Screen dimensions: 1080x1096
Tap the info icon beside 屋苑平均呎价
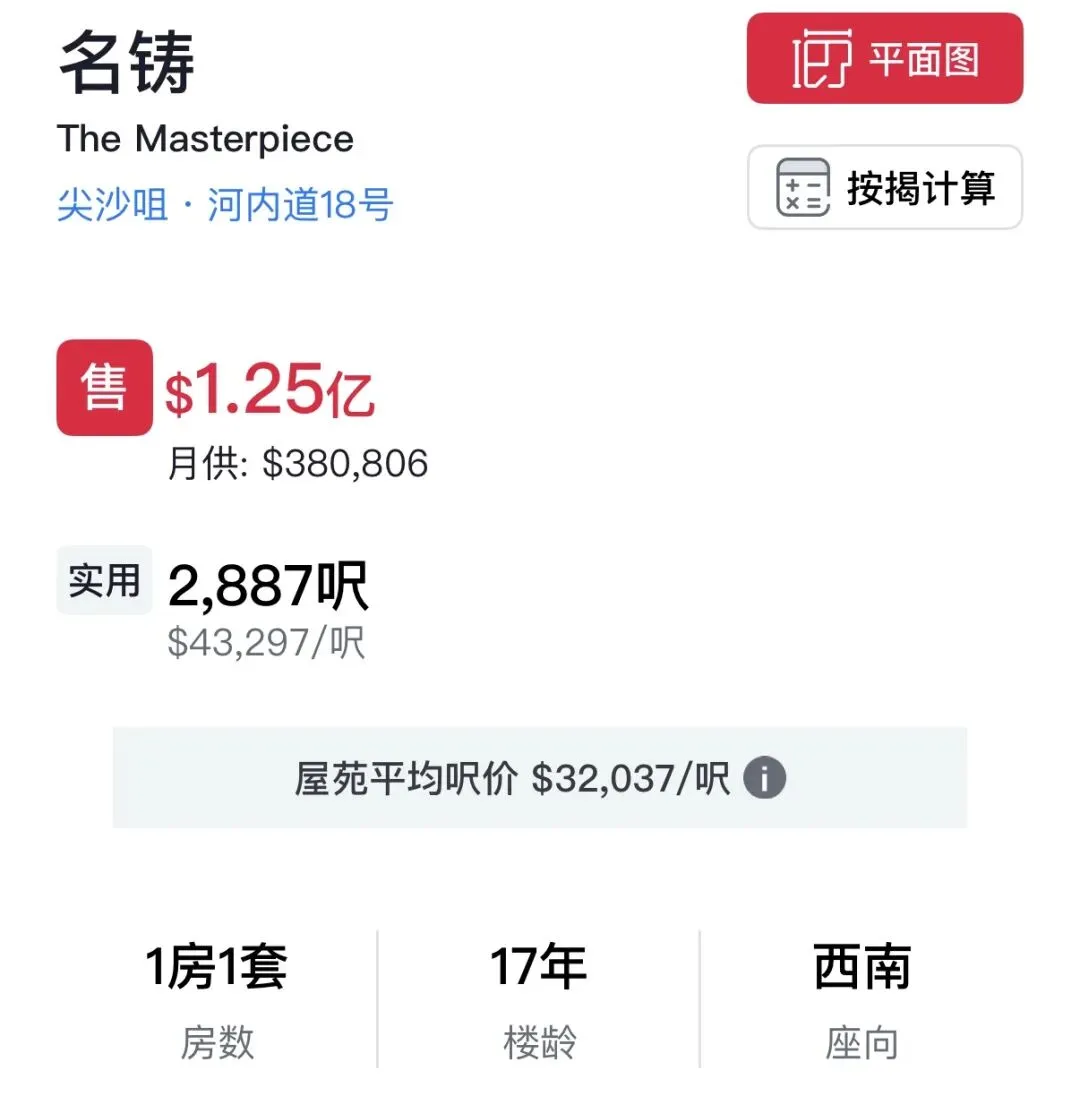click(764, 777)
